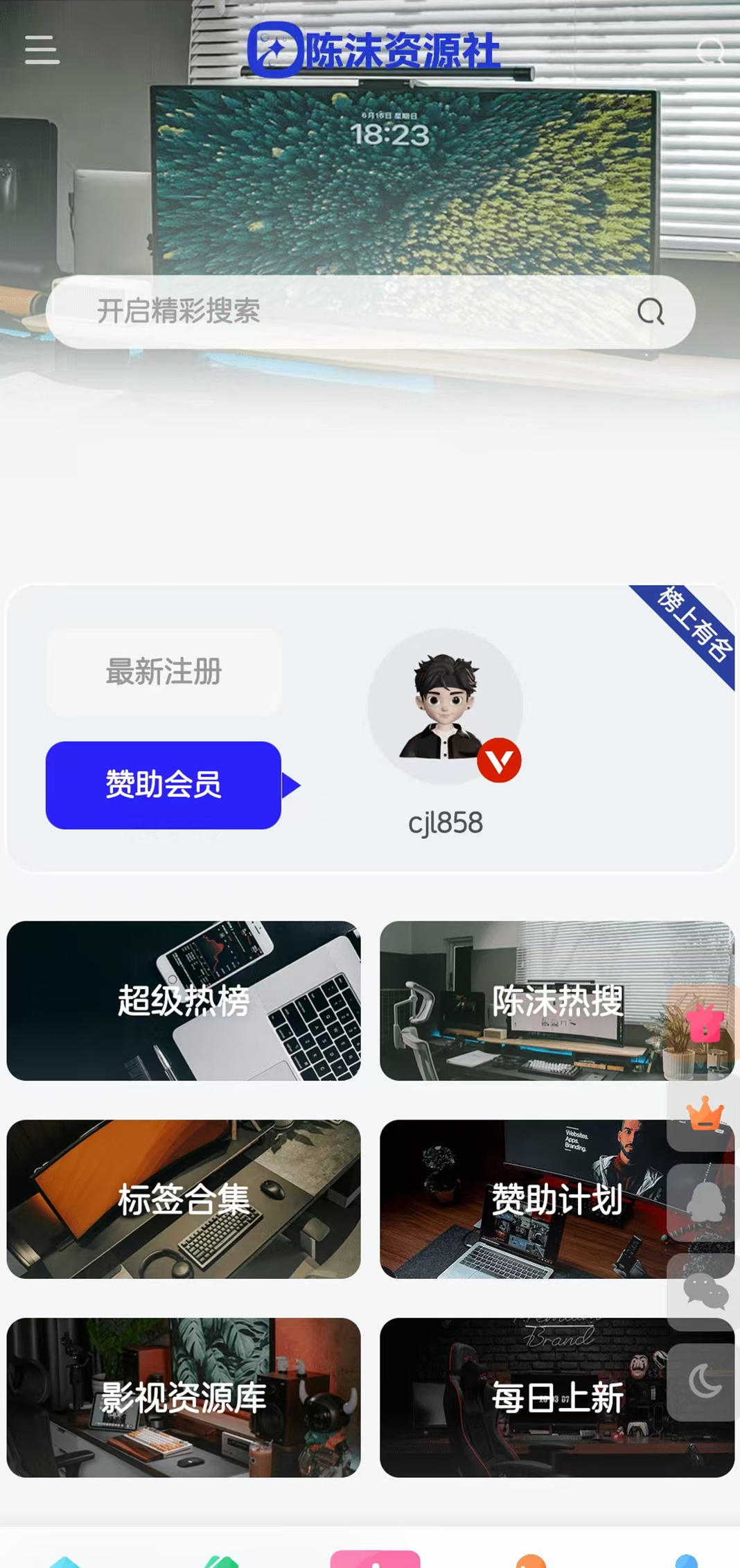
Task: Open the 每日上新 card
Action: click(556, 1398)
